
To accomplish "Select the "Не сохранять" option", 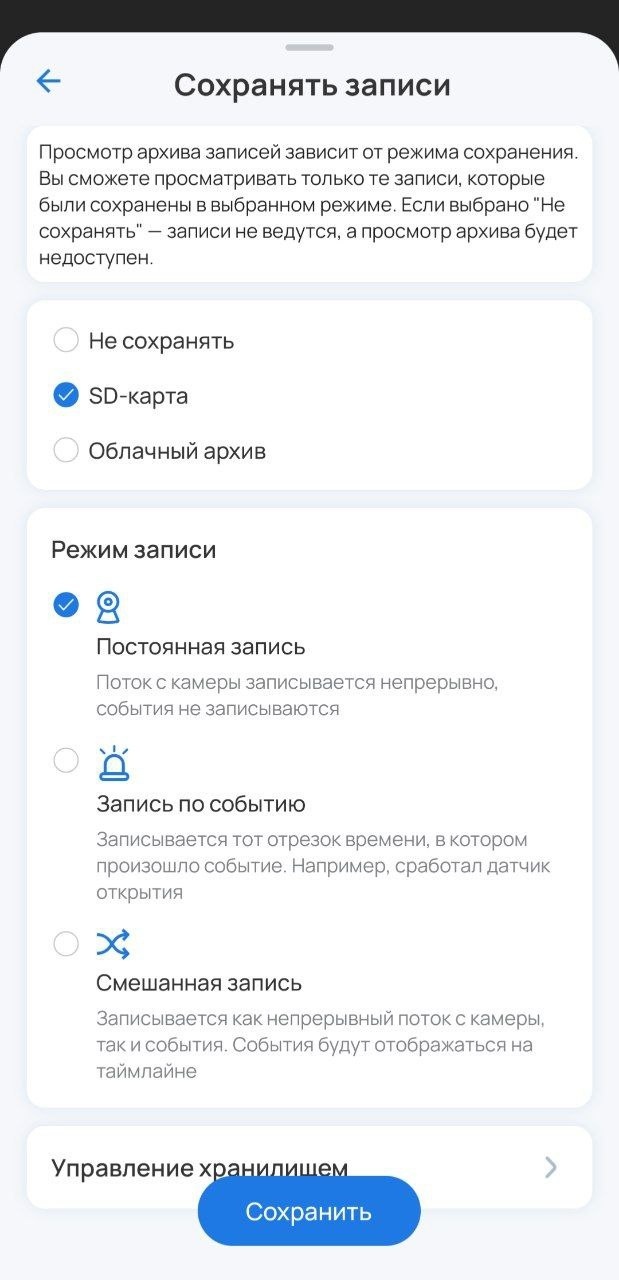I will click(x=66, y=341).
